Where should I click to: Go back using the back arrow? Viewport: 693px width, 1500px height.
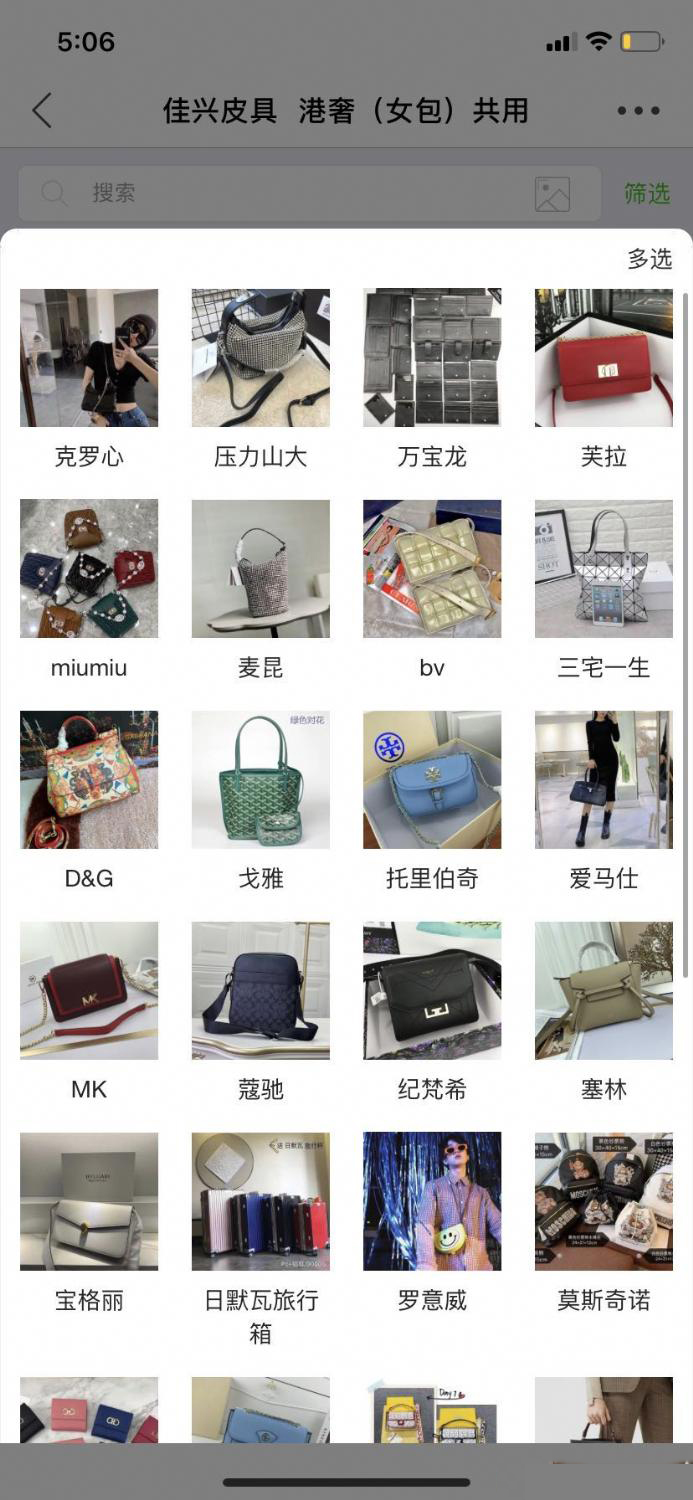click(x=42, y=111)
